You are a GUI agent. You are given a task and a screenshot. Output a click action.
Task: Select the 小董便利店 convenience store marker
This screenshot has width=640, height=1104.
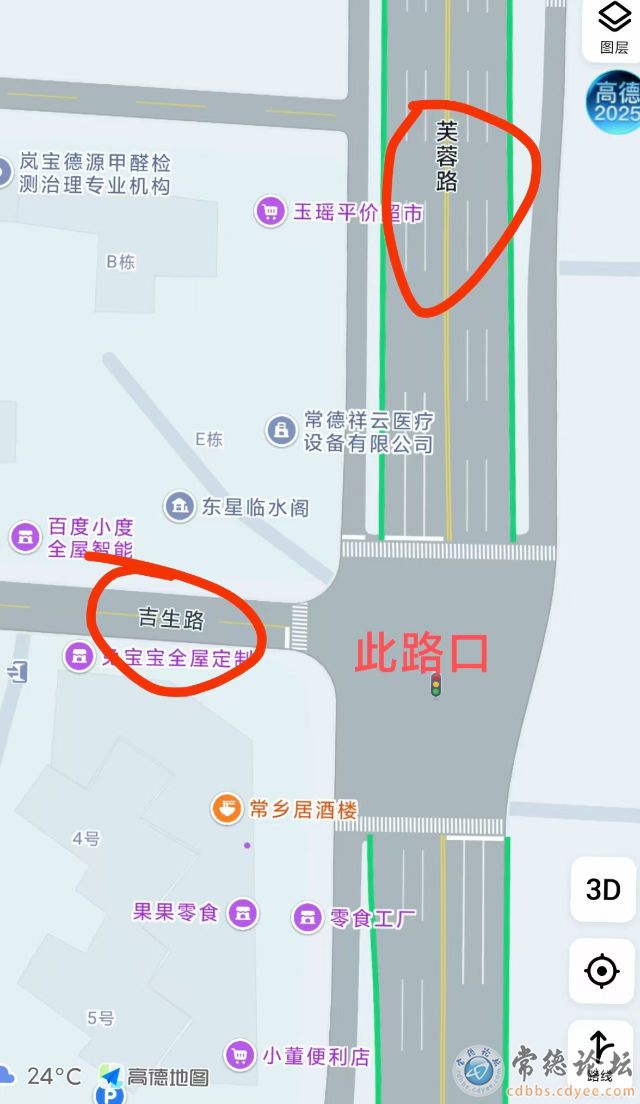point(239,1054)
